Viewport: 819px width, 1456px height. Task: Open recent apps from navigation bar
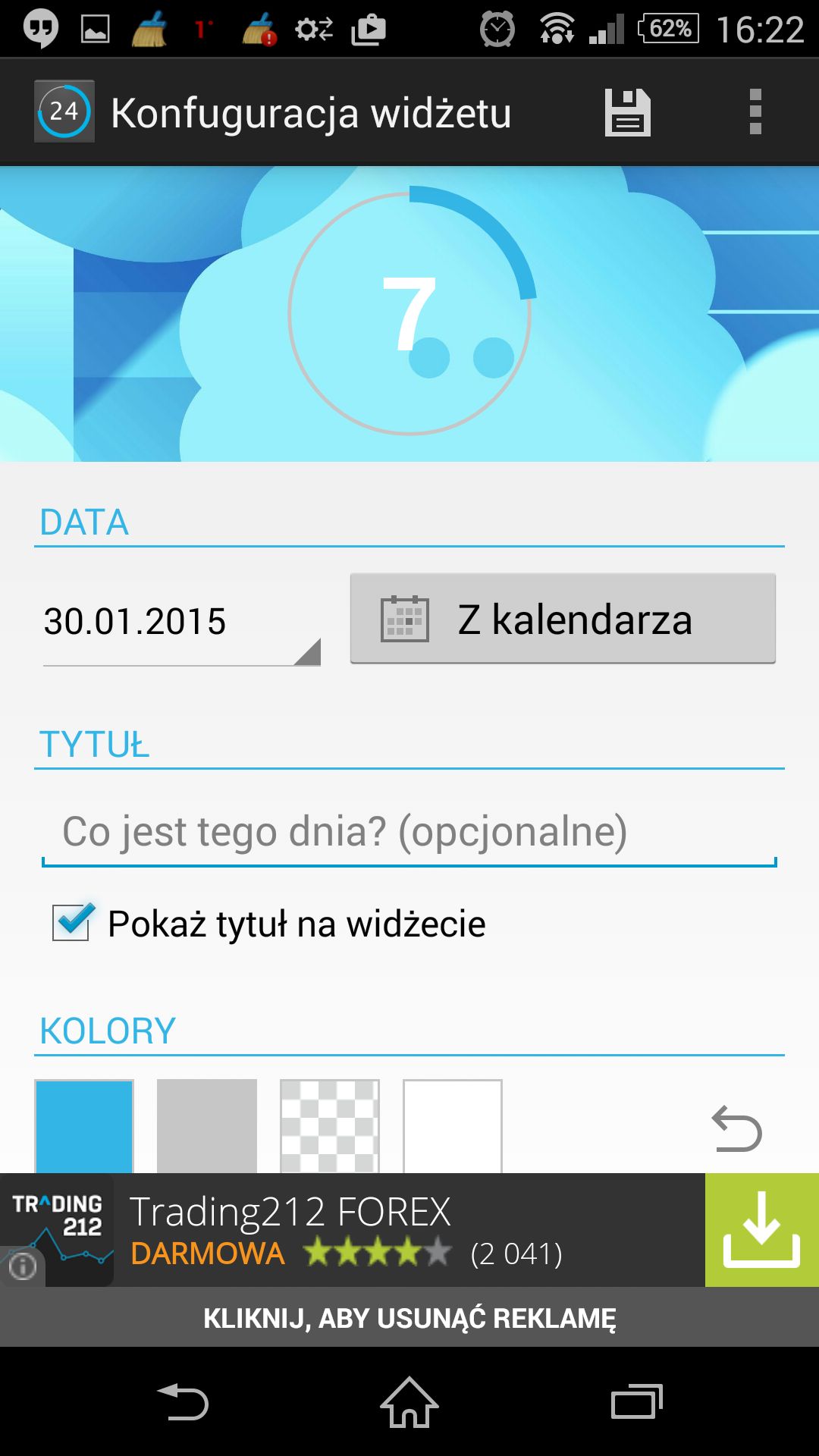pos(637,1401)
